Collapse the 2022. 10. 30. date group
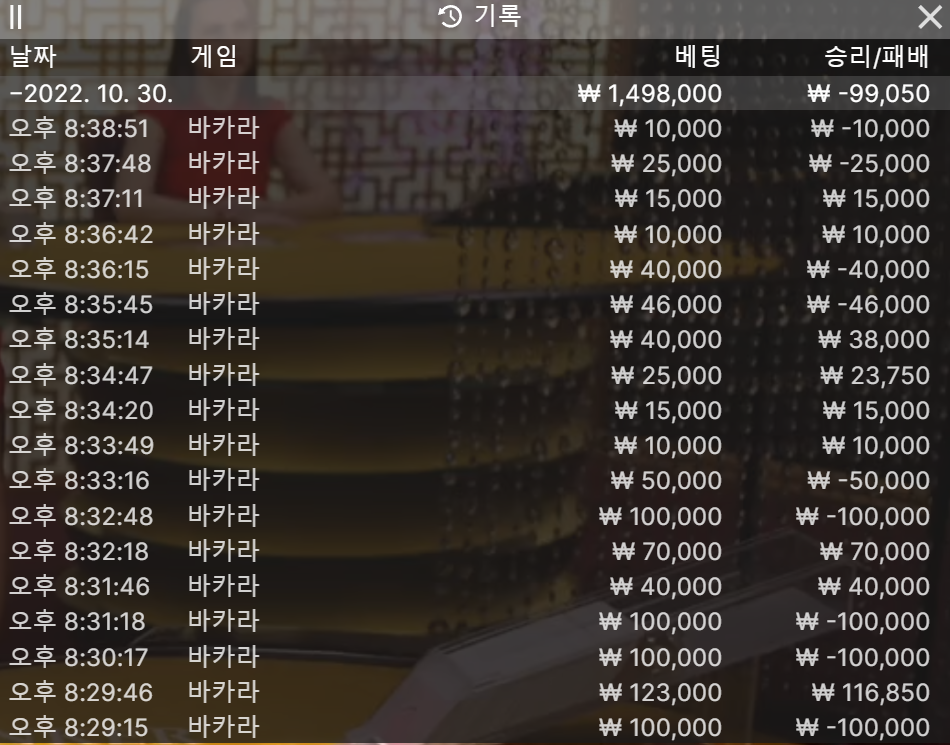The image size is (950, 745). 92,94
